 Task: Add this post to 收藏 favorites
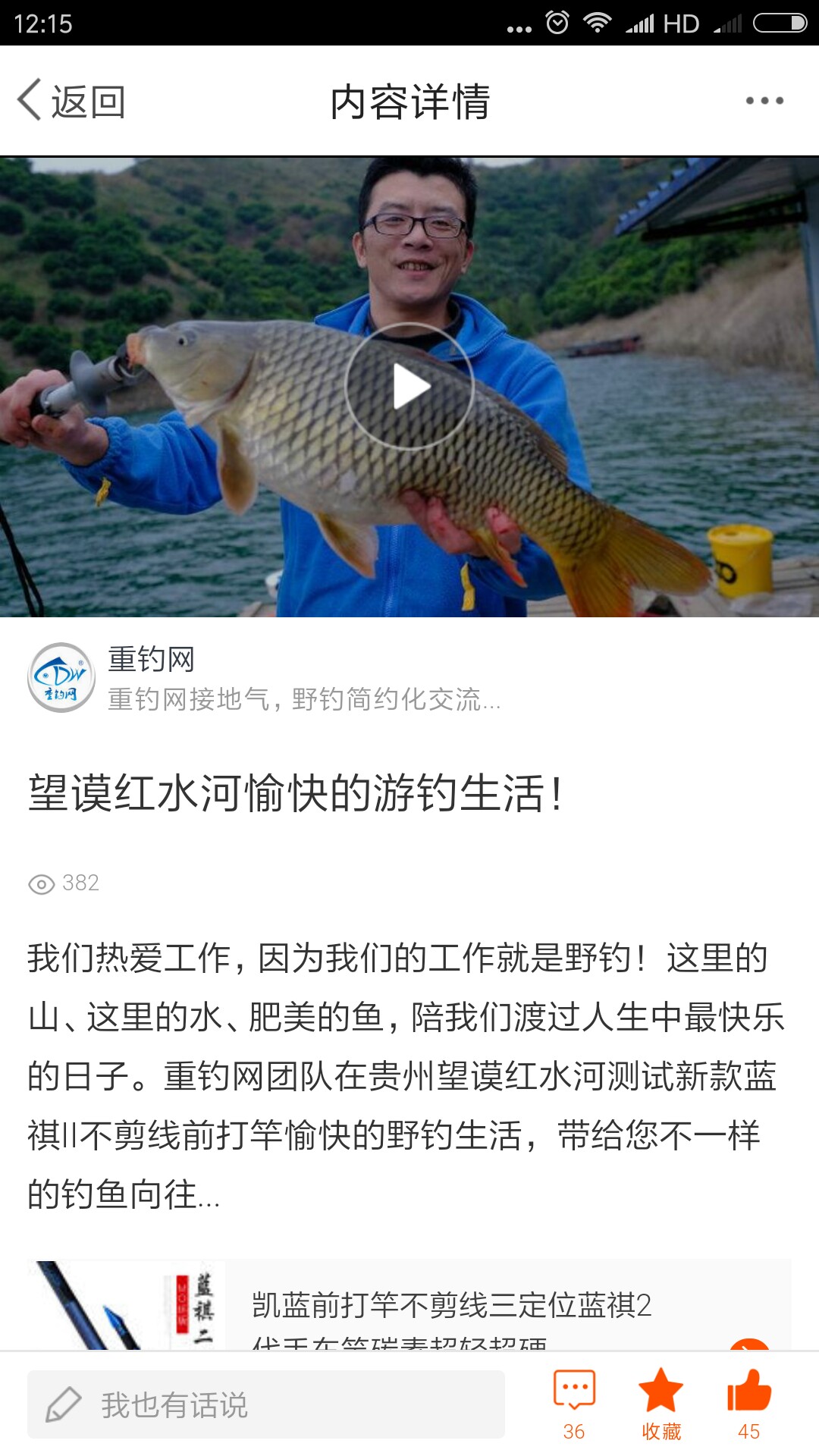click(x=661, y=1404)
